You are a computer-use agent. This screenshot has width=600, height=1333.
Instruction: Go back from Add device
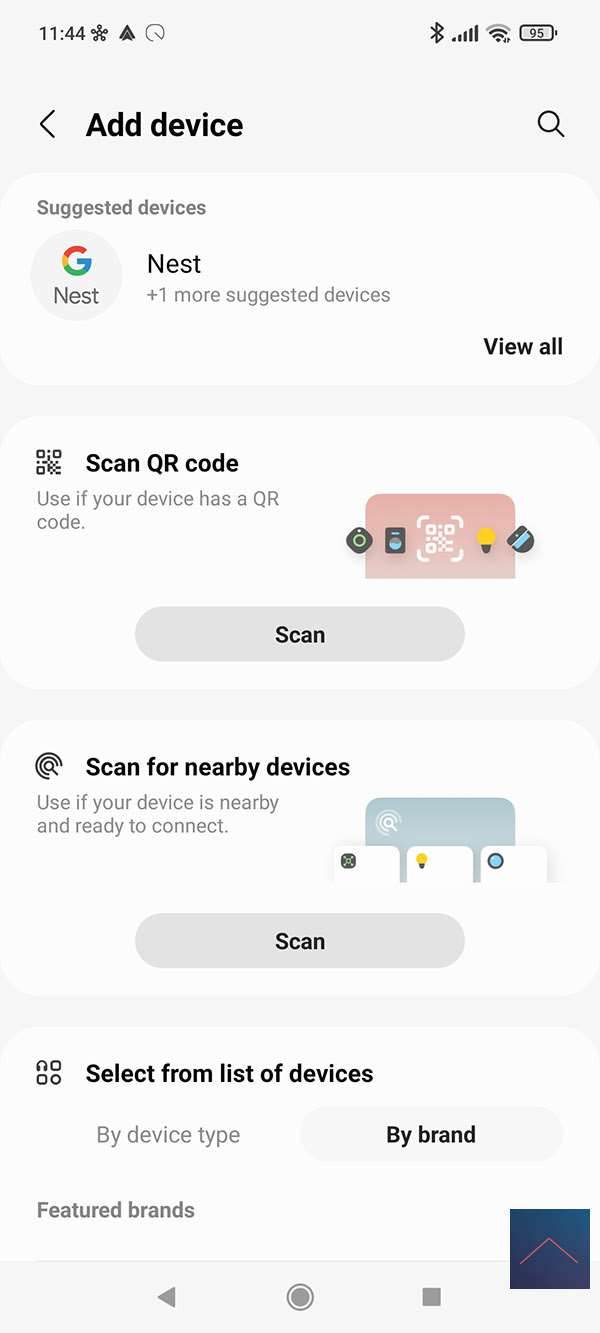[x=47, y=125]
